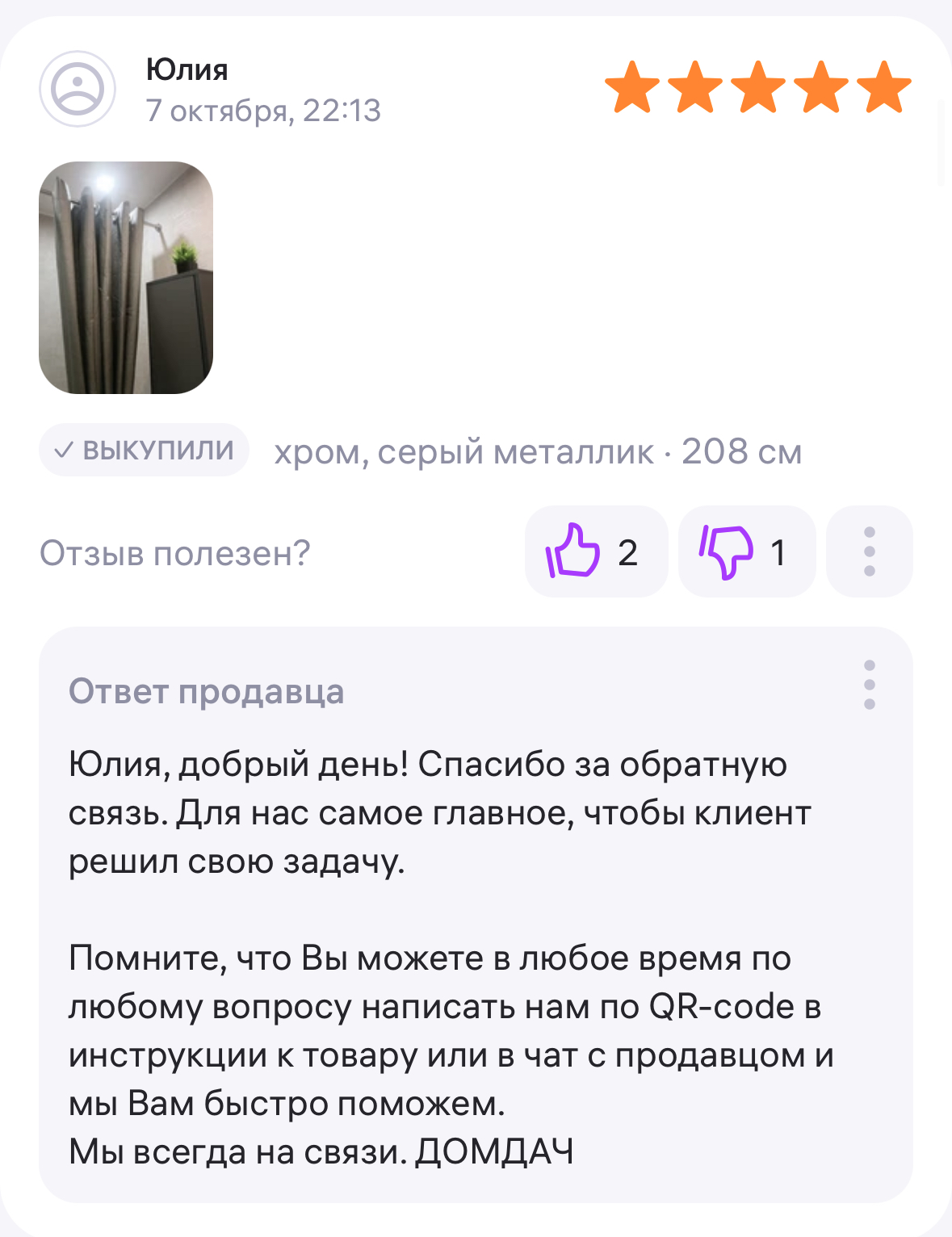Open the overflow menu in Ответ продавца

[x=869, y=685]
